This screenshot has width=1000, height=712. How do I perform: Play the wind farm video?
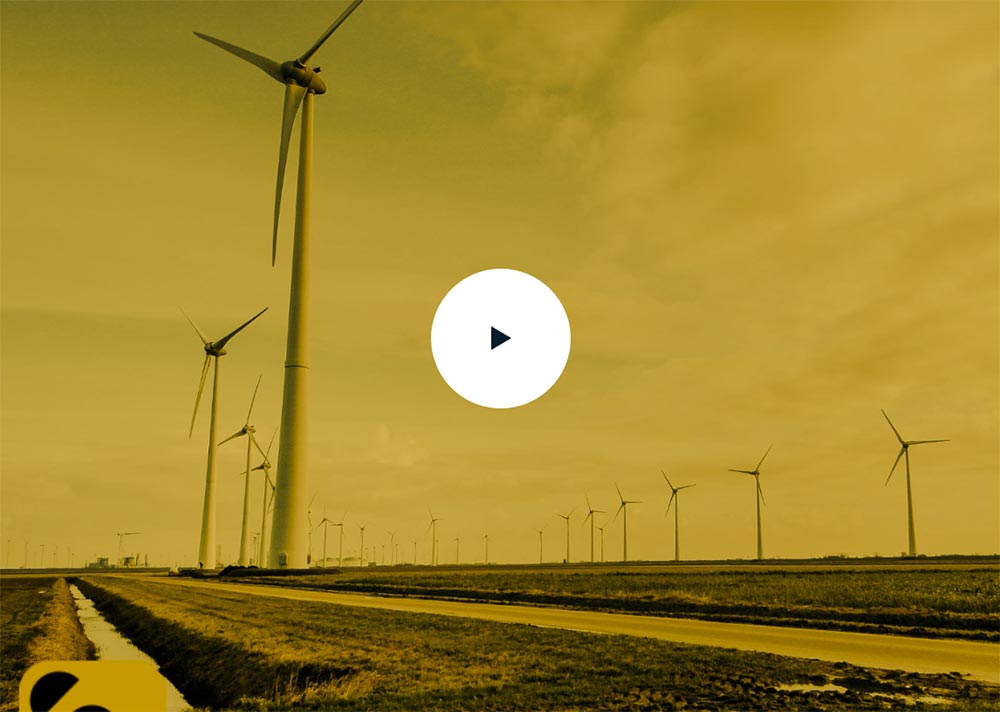click(x=500, y=338)
